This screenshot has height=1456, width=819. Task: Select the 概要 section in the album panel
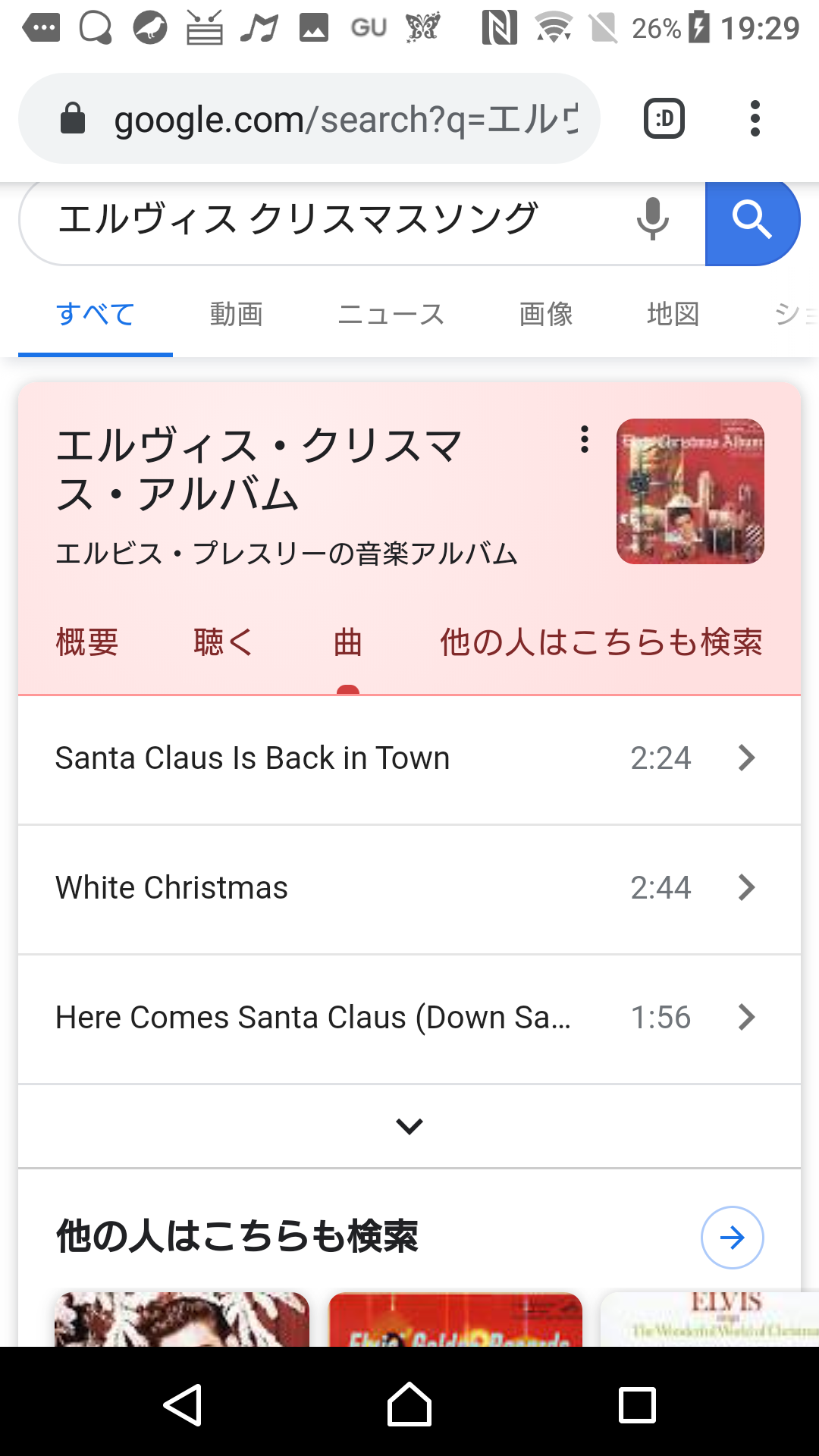click(x=87, y=643)
